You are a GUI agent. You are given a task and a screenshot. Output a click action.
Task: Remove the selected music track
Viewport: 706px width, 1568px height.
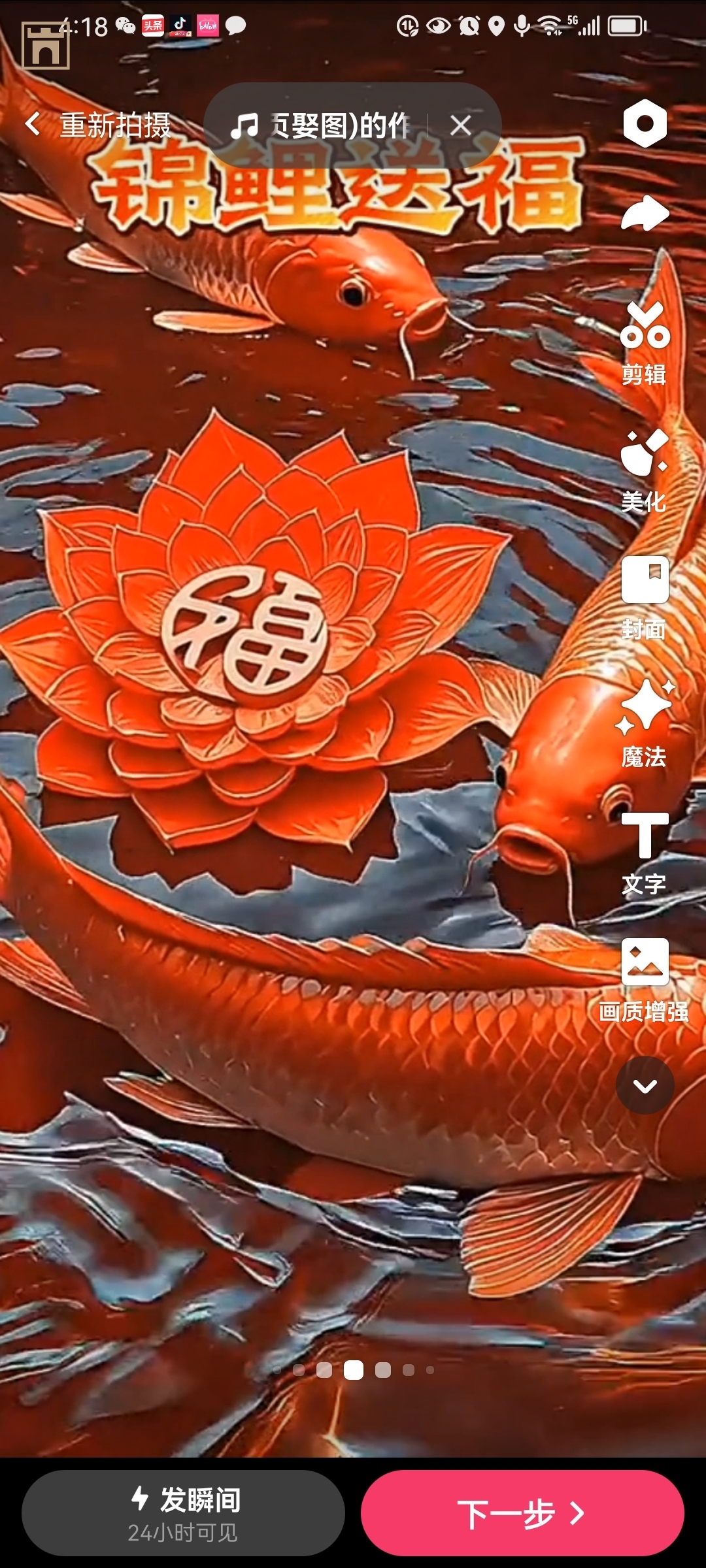461,125
